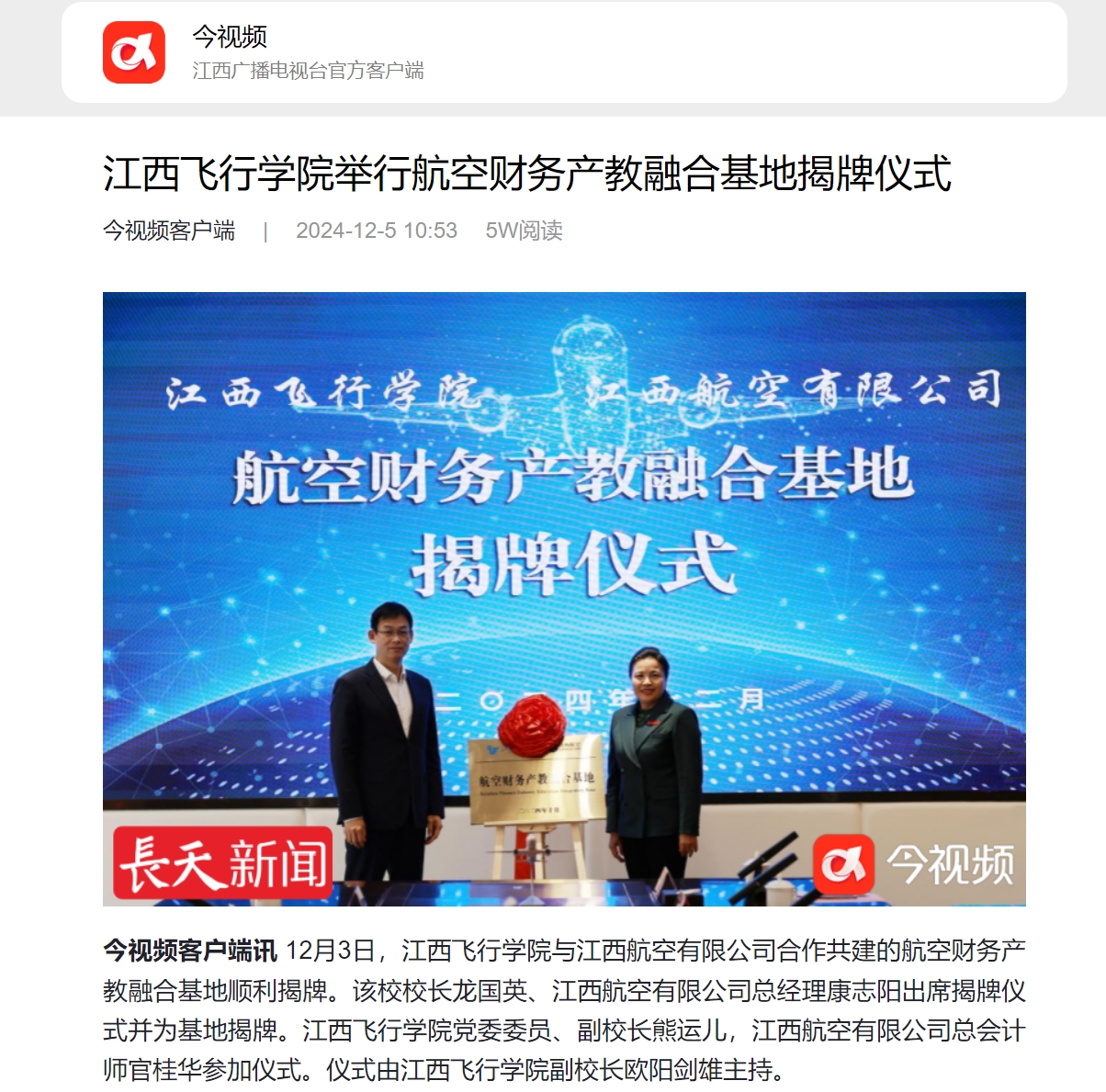This screenshot has width=1106, height=1092.
Task: Open the 今视频 app banner
Action: (x=563, y=52)
